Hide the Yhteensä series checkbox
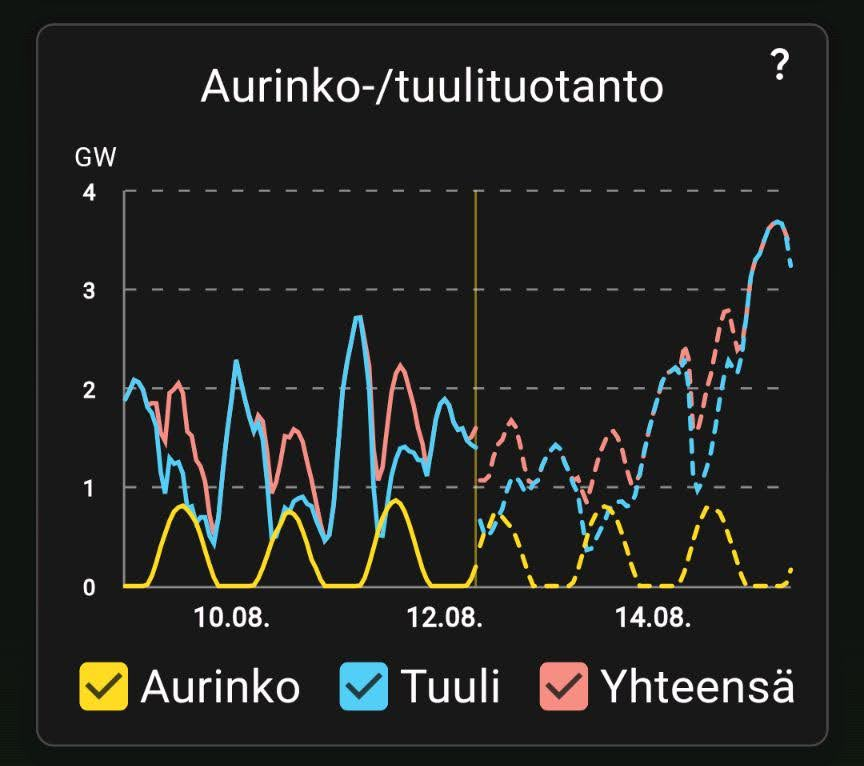This screenshot has height=766, width=864. (564, 686)
